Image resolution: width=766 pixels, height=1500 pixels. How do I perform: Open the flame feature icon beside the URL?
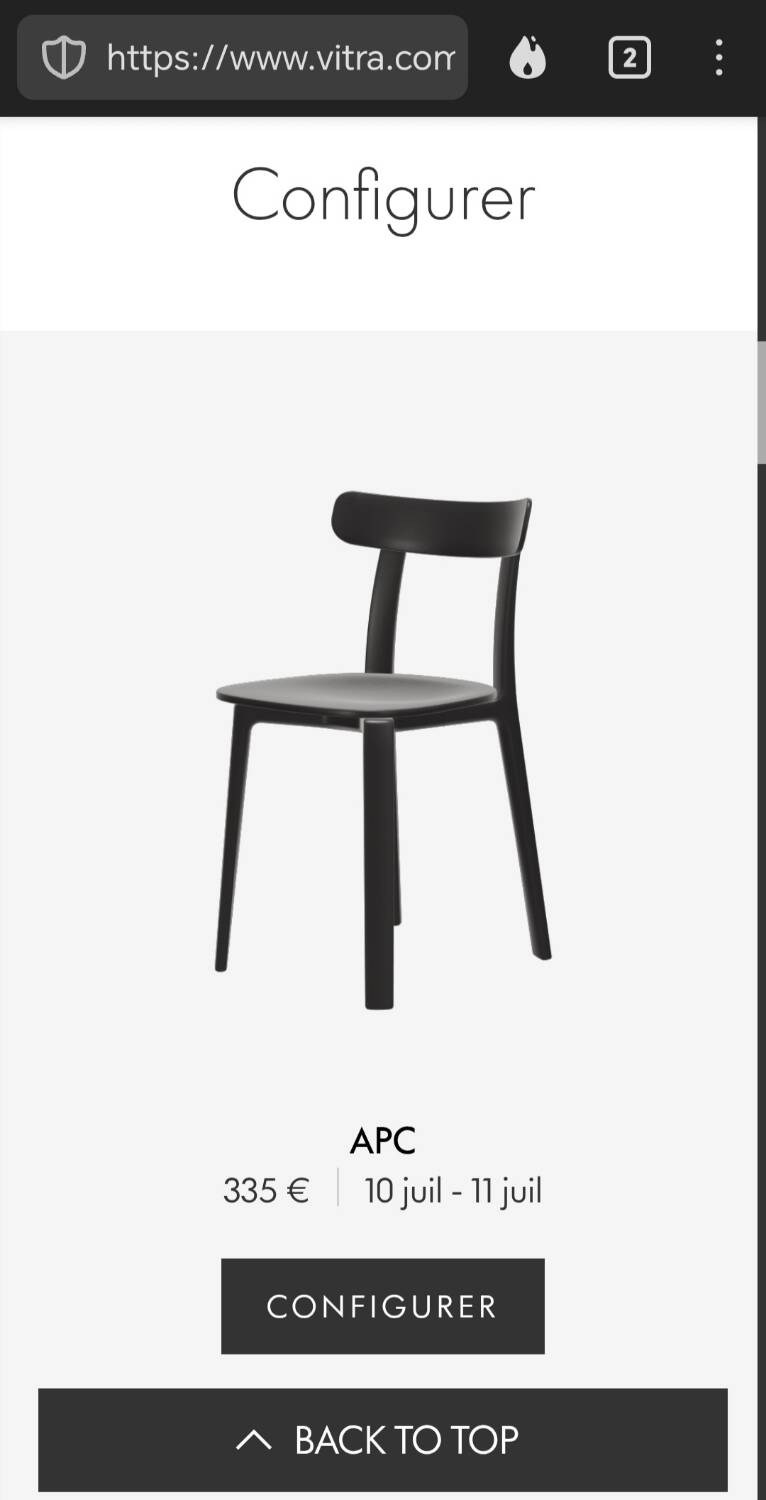click(529, 57)
